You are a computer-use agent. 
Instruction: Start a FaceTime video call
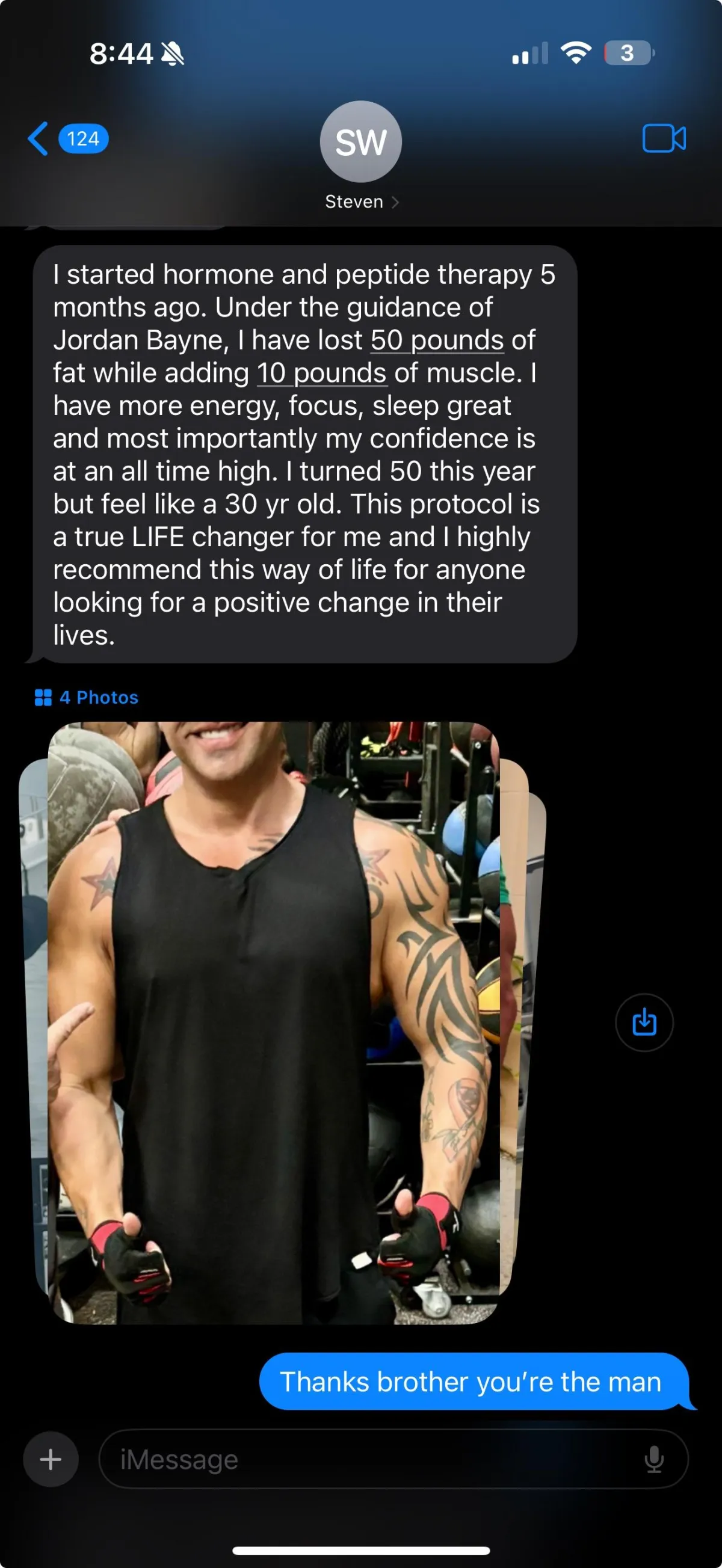click(x=664, y=139)
